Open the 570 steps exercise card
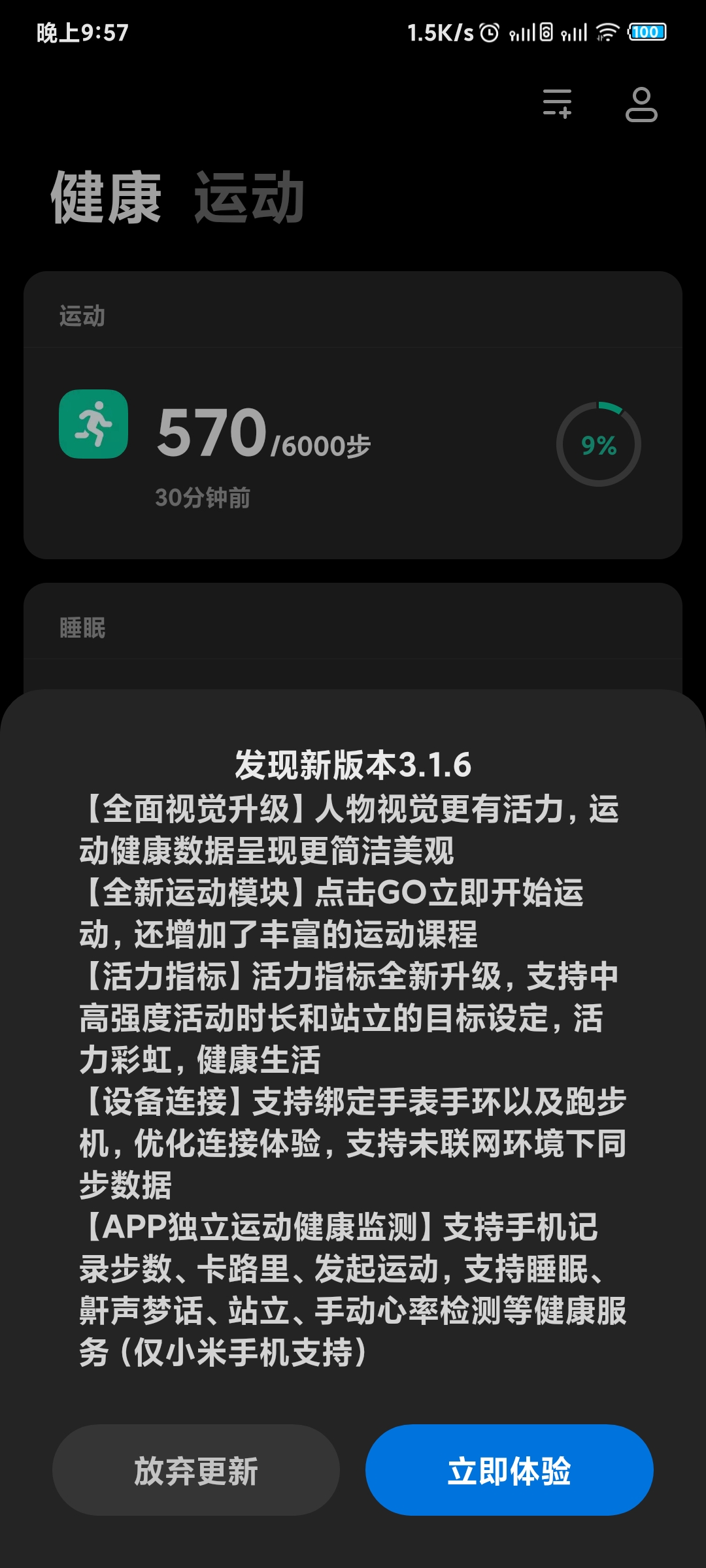The image size is (706, 1568). tap(353, 415)
